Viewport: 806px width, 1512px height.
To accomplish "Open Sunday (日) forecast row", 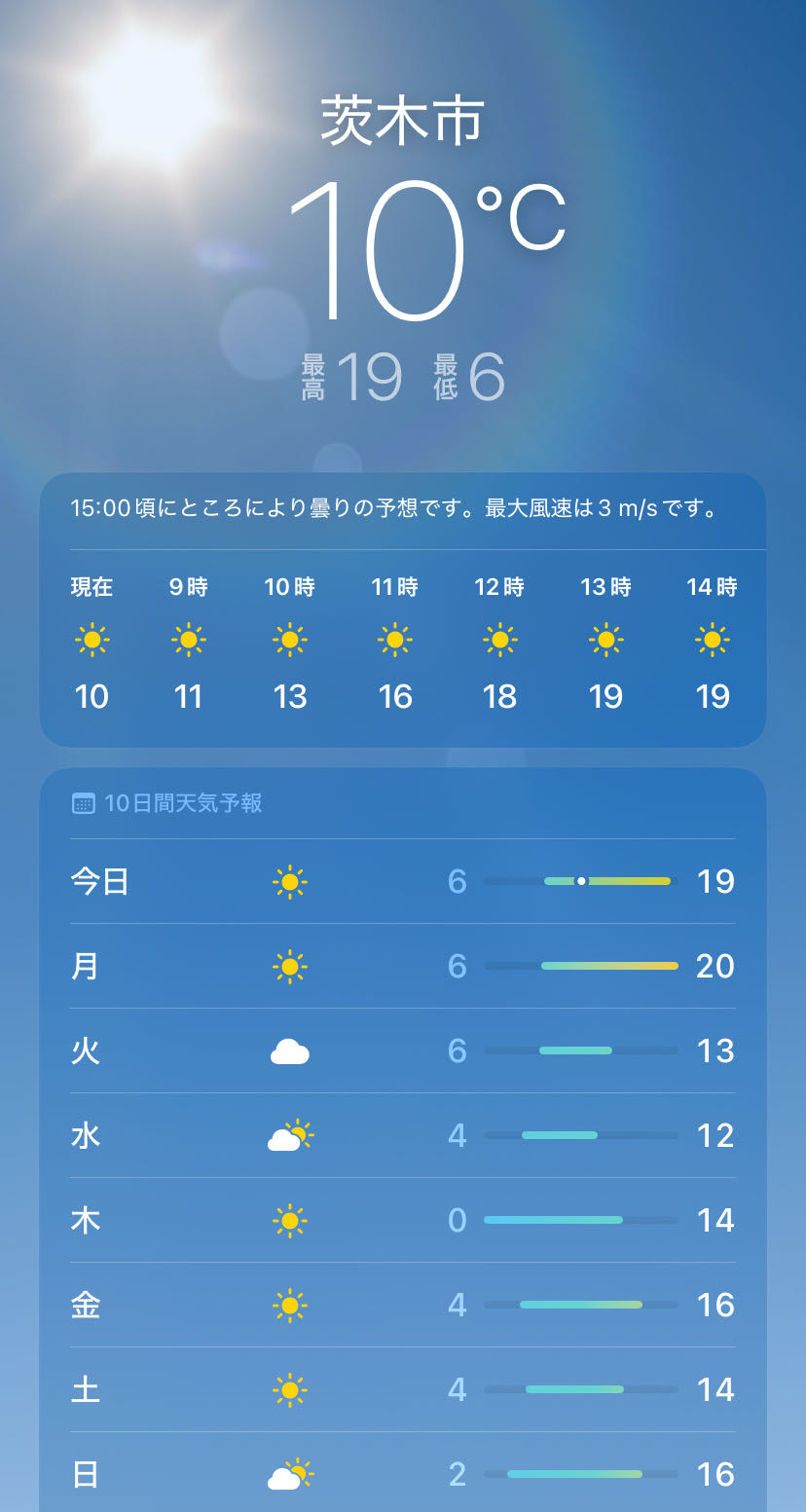I will pyautogui.click(x=402, y=1474).
